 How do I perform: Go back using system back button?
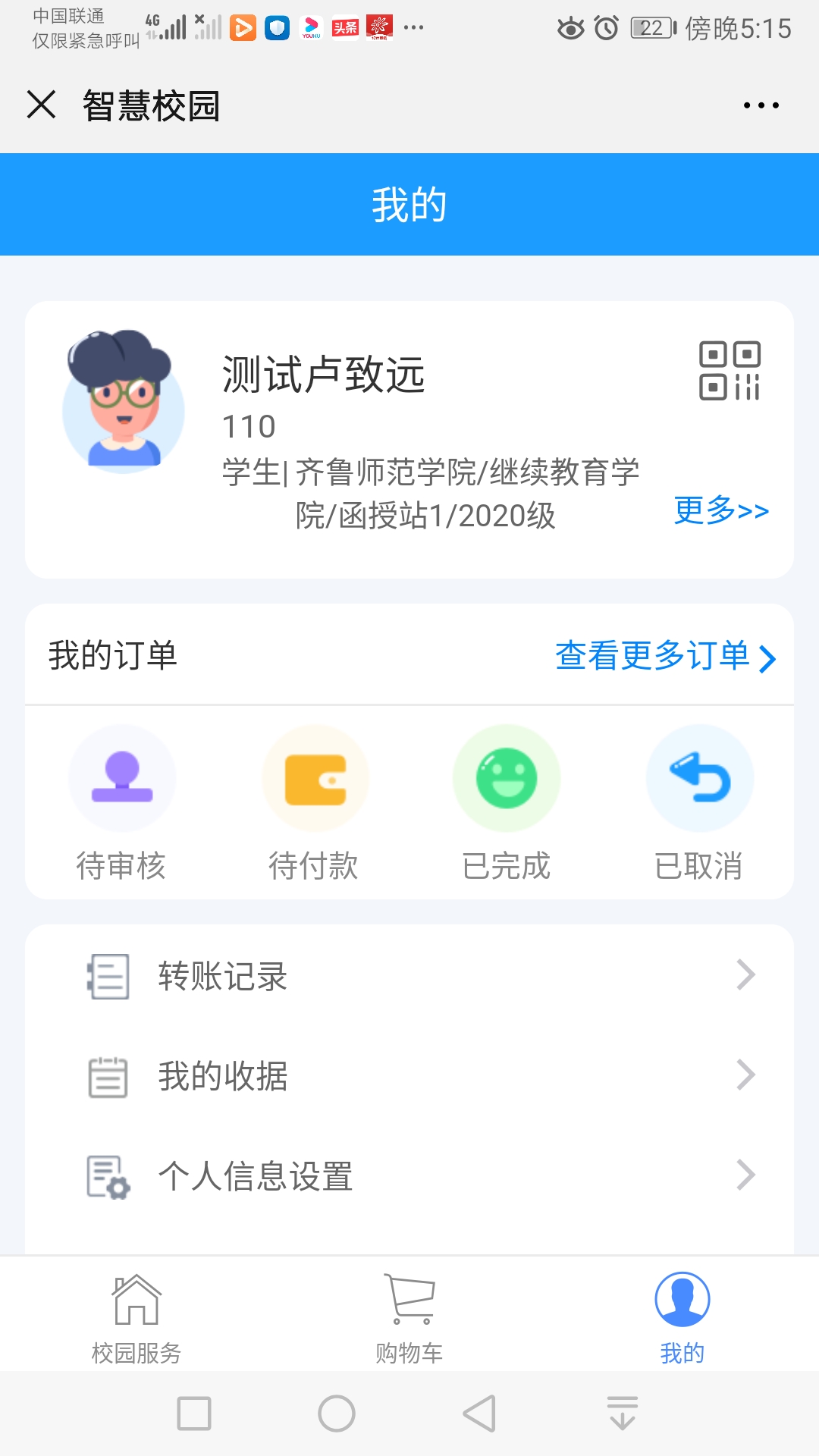coord(479,1414)
